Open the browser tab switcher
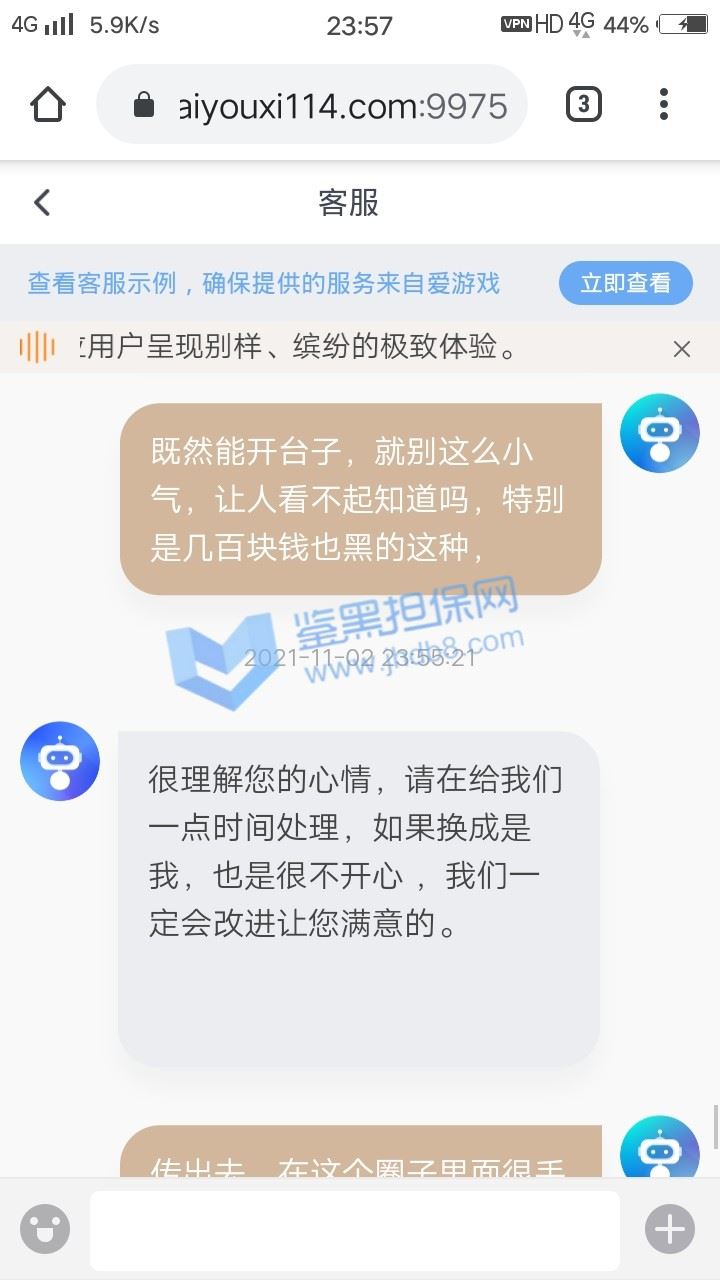The width and height of the screenshot is (720, 1280). coord(584,105)
